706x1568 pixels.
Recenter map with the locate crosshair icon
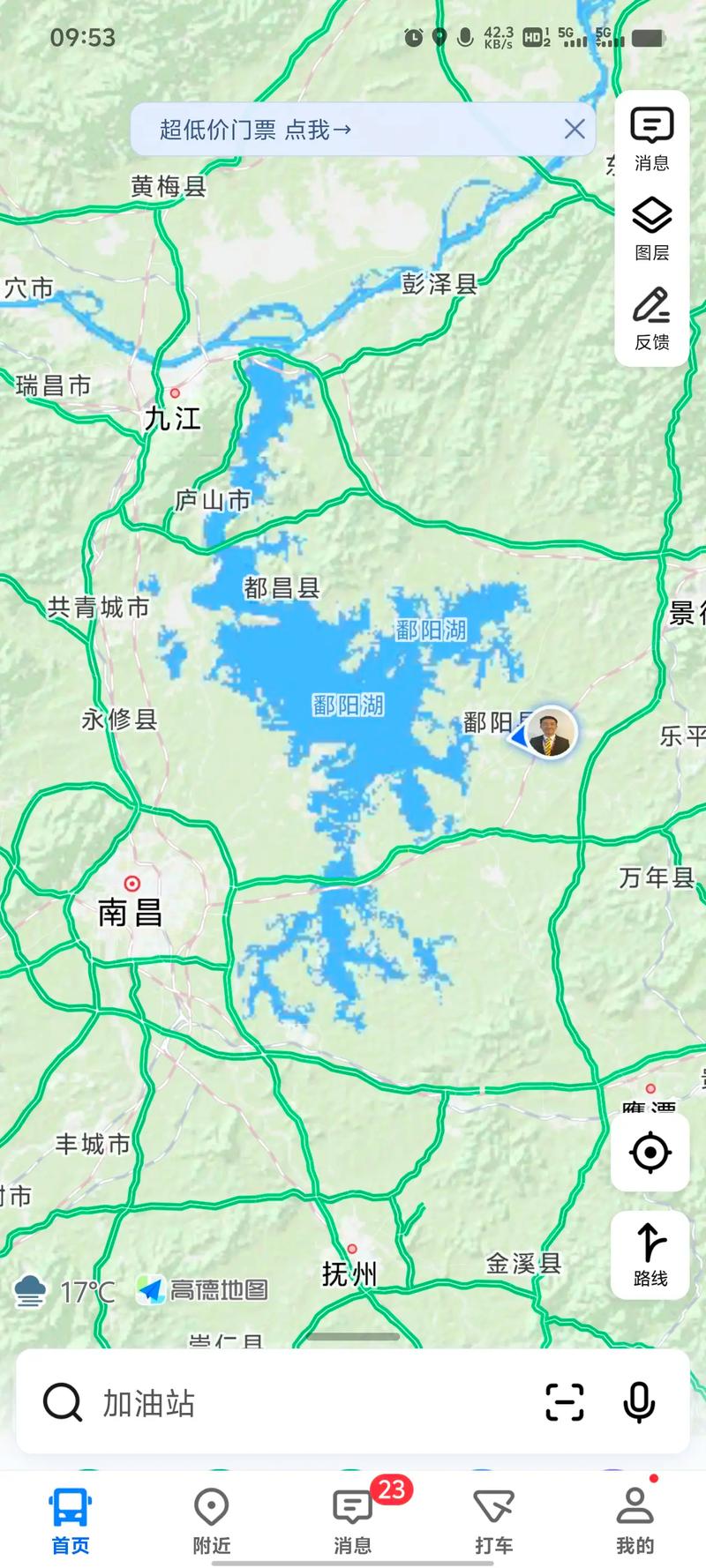coord(650,1153)
